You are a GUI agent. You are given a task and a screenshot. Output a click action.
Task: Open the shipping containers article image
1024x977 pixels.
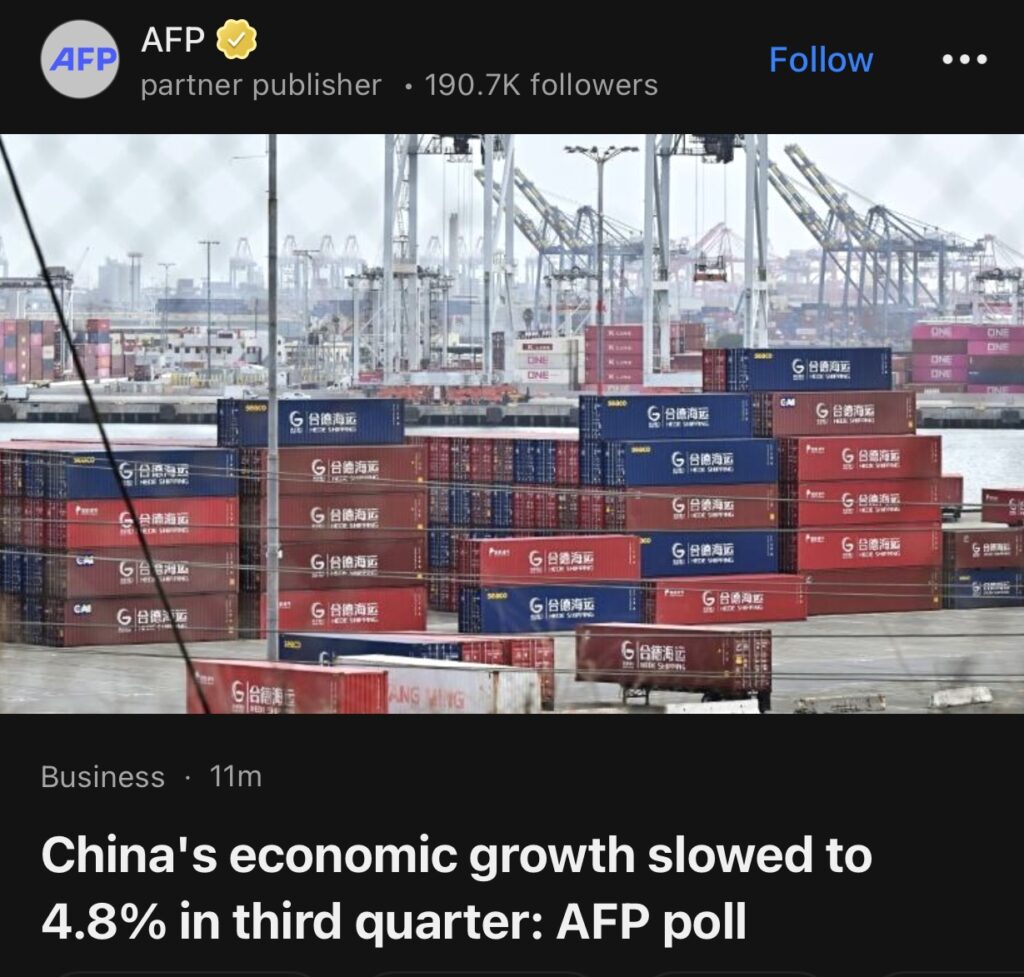click(512, 423)
